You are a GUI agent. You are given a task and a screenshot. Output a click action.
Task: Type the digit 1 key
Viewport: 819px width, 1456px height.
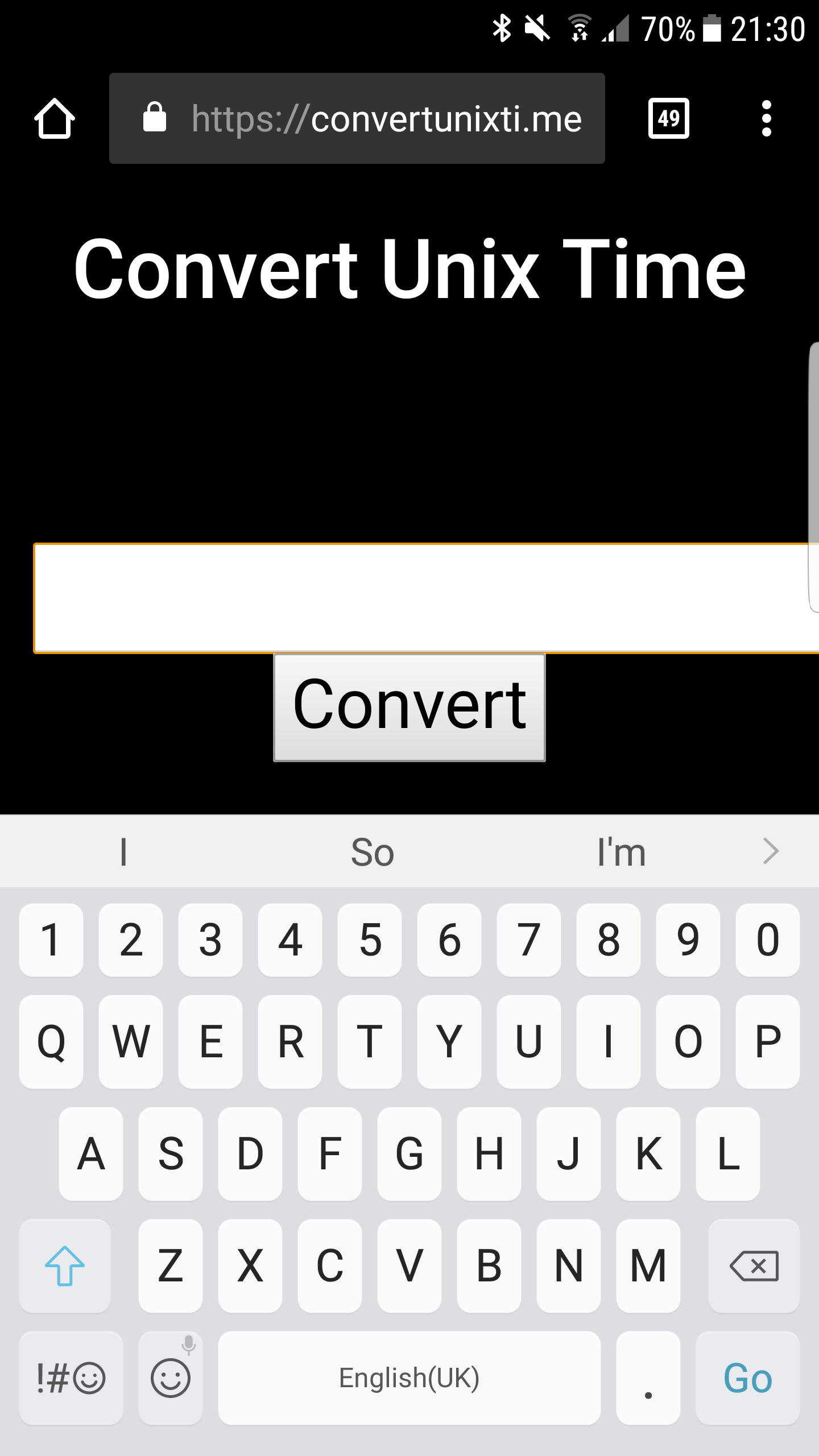coord(51,940)
